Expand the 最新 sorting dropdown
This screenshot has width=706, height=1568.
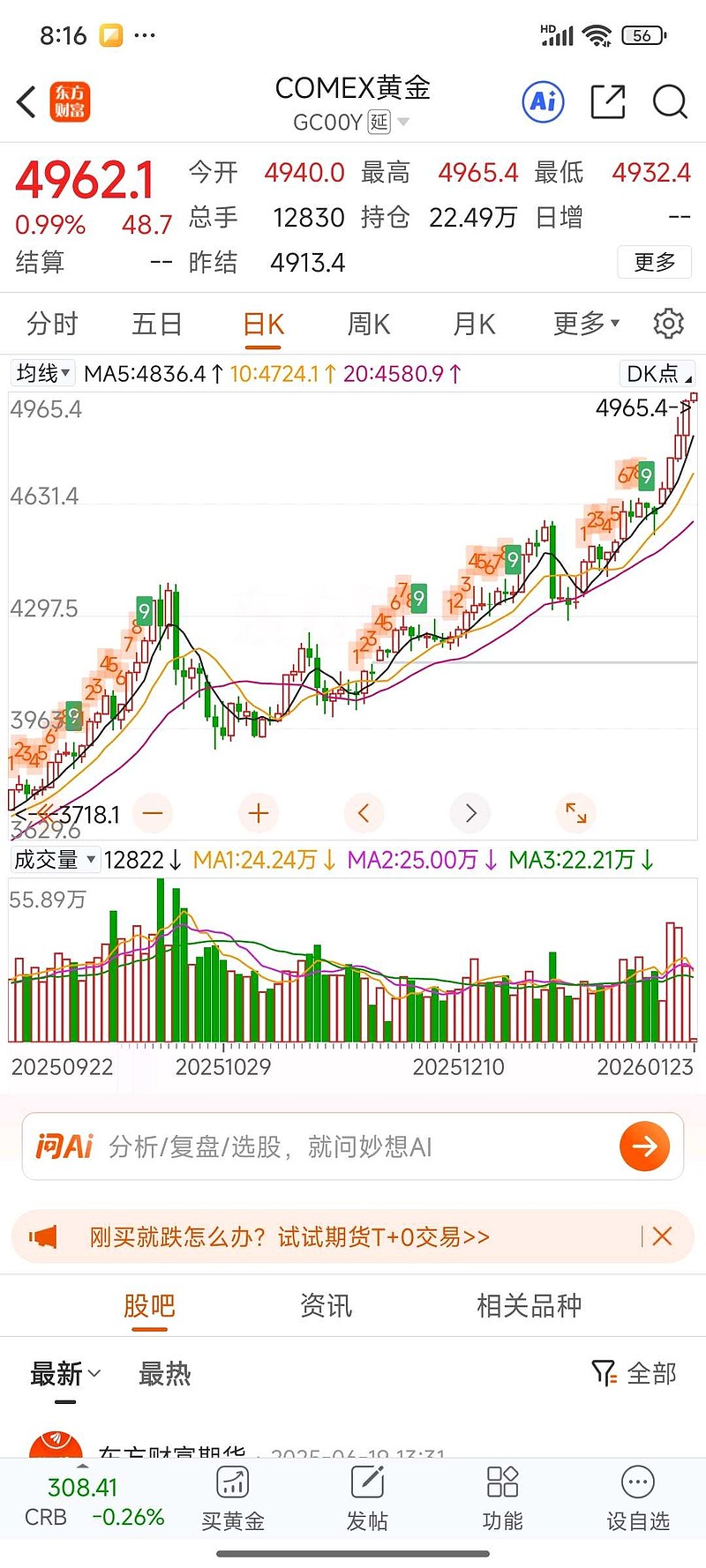point(64,1373)
